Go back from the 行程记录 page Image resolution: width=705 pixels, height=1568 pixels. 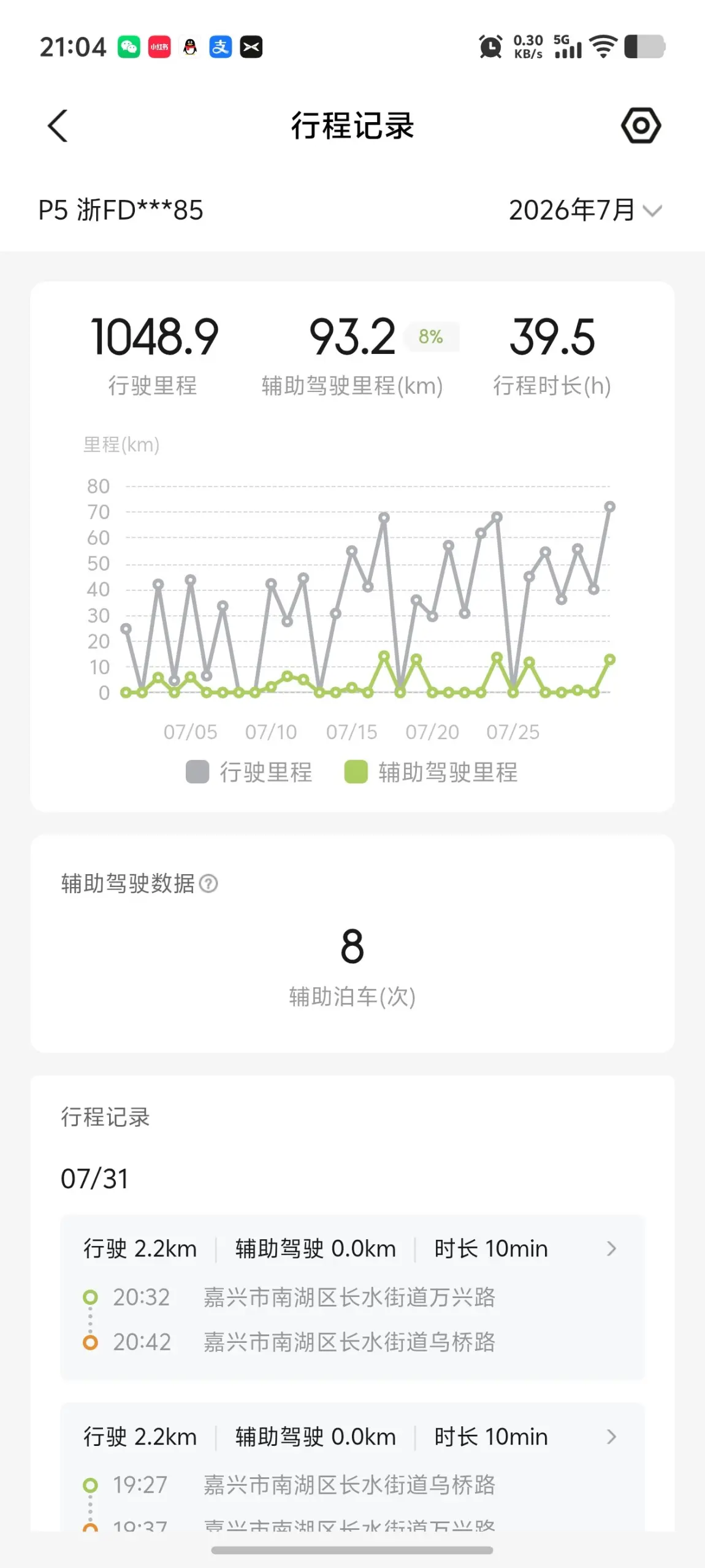[x=58, y=126]
